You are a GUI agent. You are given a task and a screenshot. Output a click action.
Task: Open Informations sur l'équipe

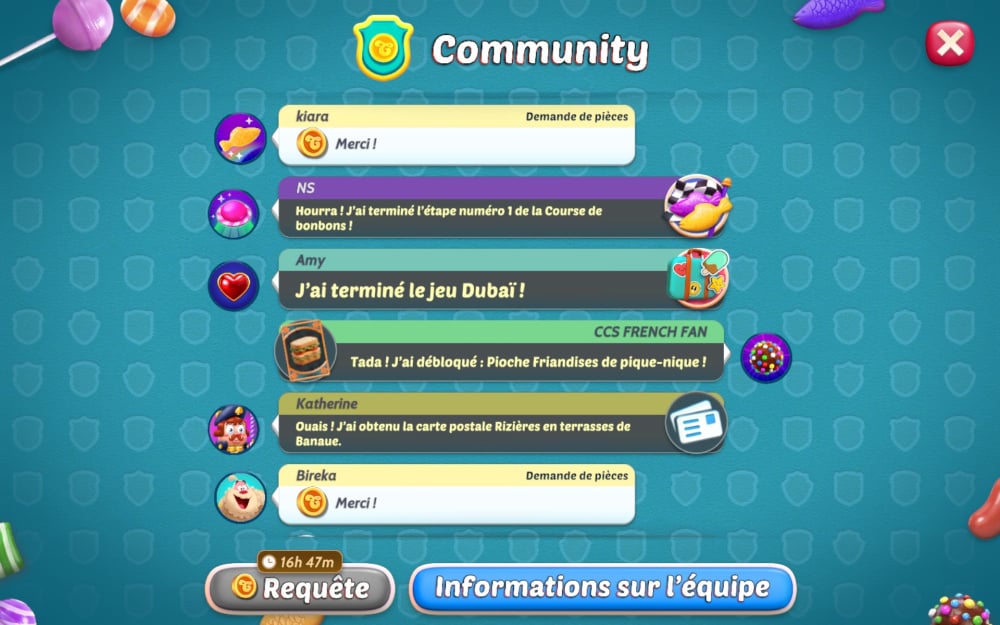pyautogui.click(x=602, y=587)
